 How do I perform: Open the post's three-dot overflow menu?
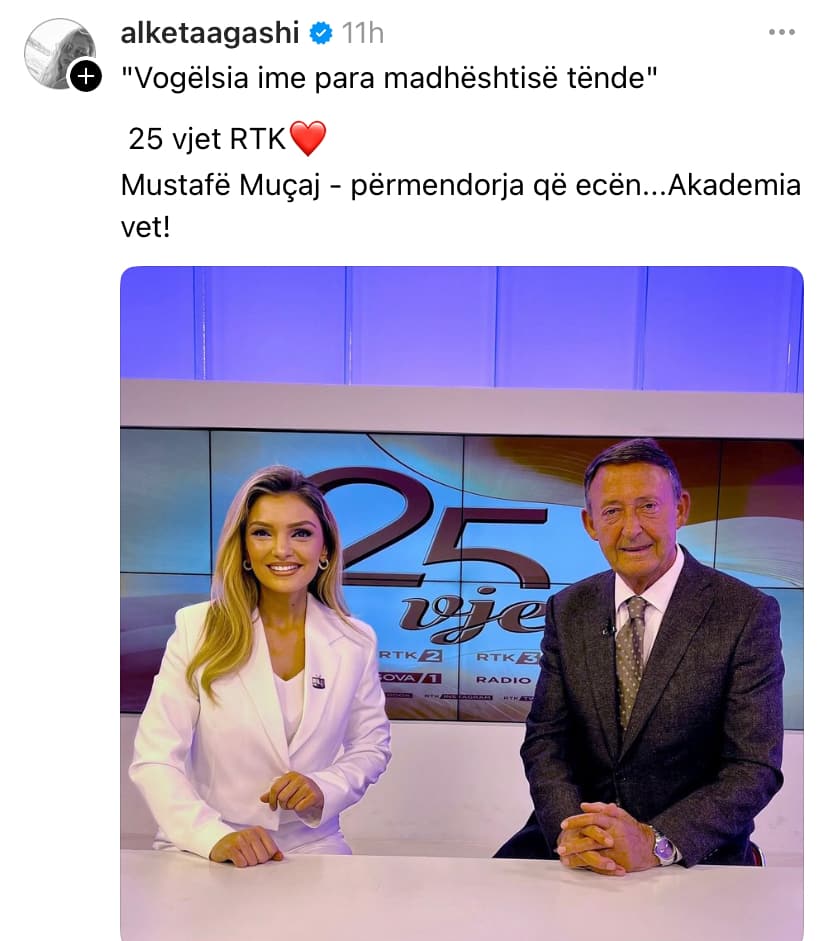tap(781, 33)
